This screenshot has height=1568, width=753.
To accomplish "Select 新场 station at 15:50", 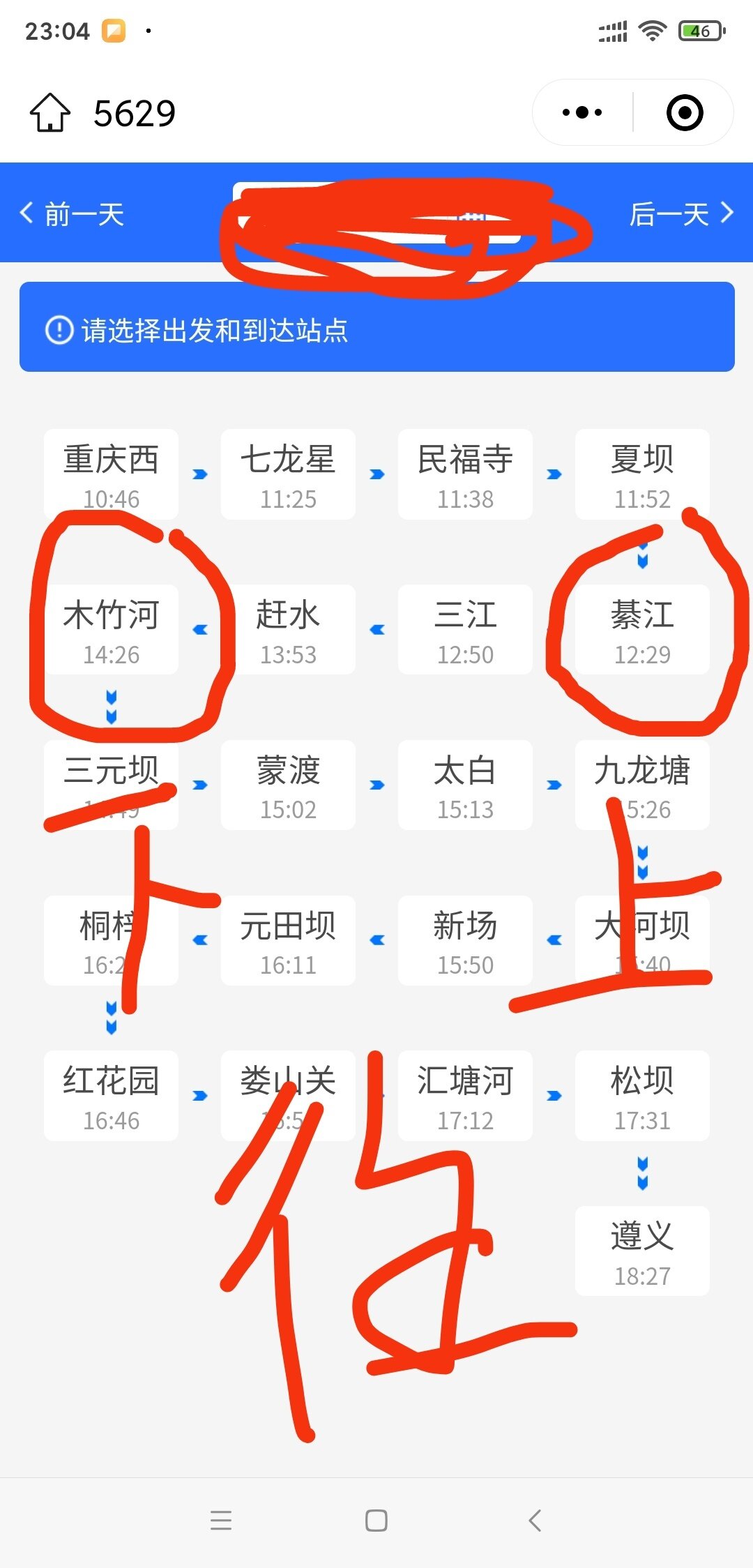I will (x=465, y=941).
